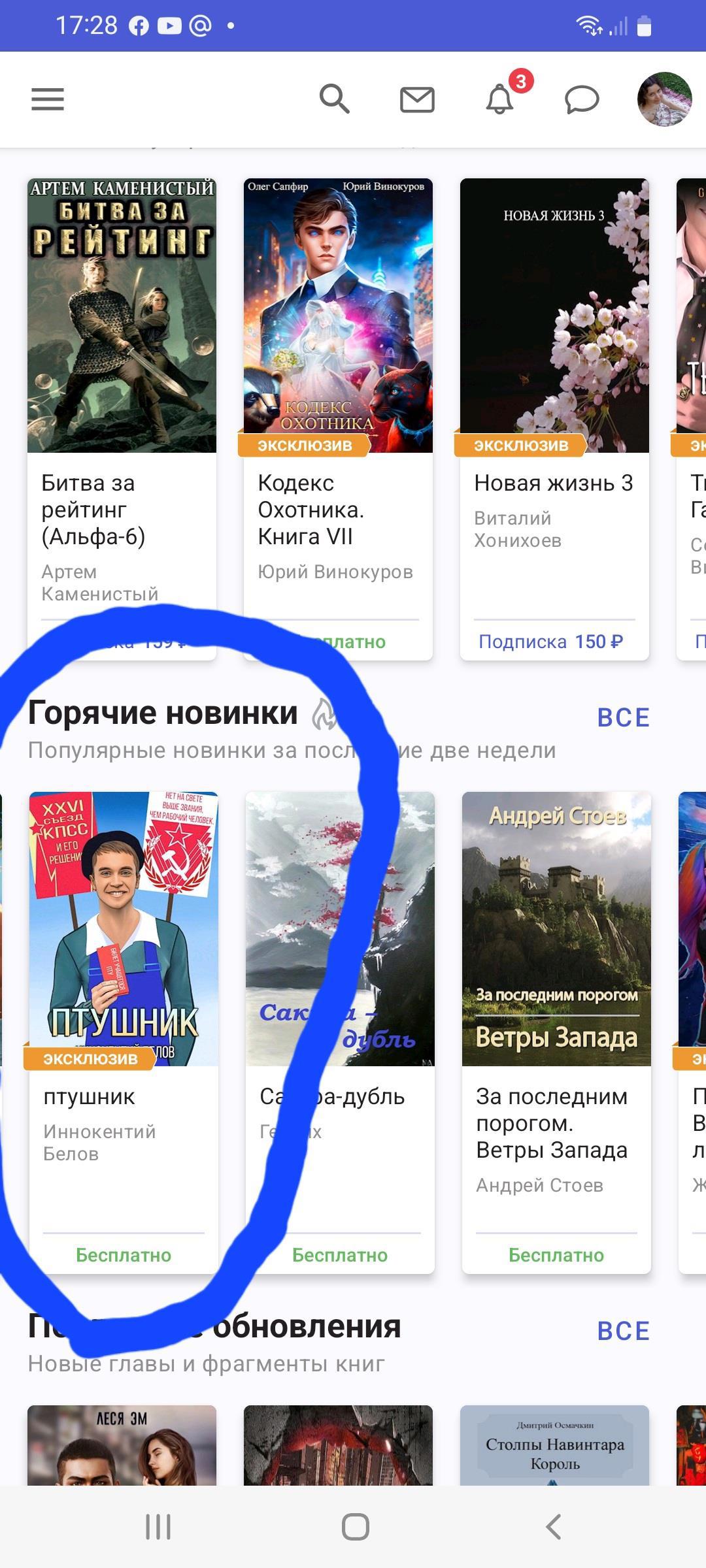Image resolution: width=706 pixels, height=1568 pixels.
Task: Open the messages envelope
Action: coord(417,100)
